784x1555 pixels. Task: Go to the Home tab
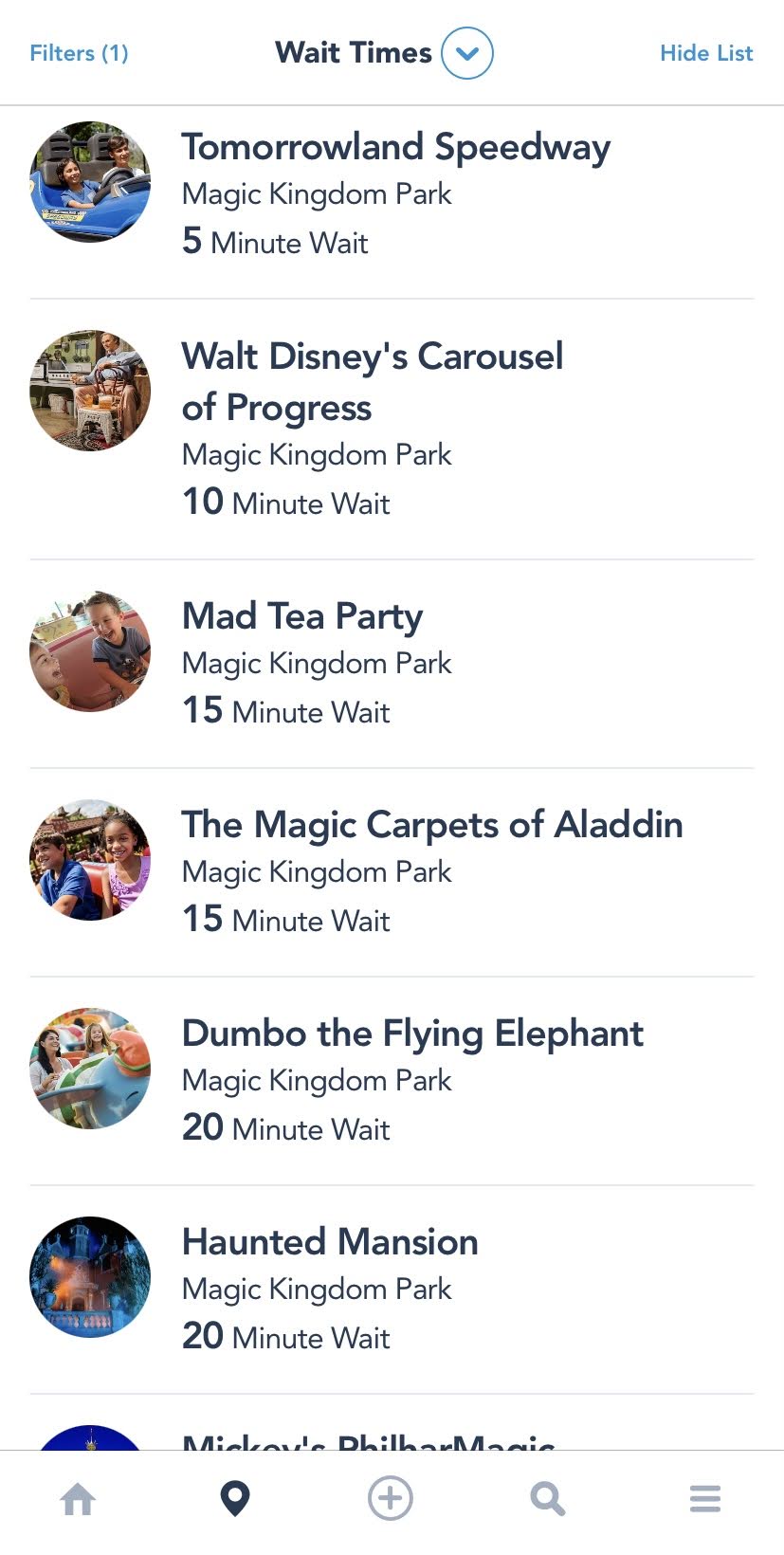78,1499
